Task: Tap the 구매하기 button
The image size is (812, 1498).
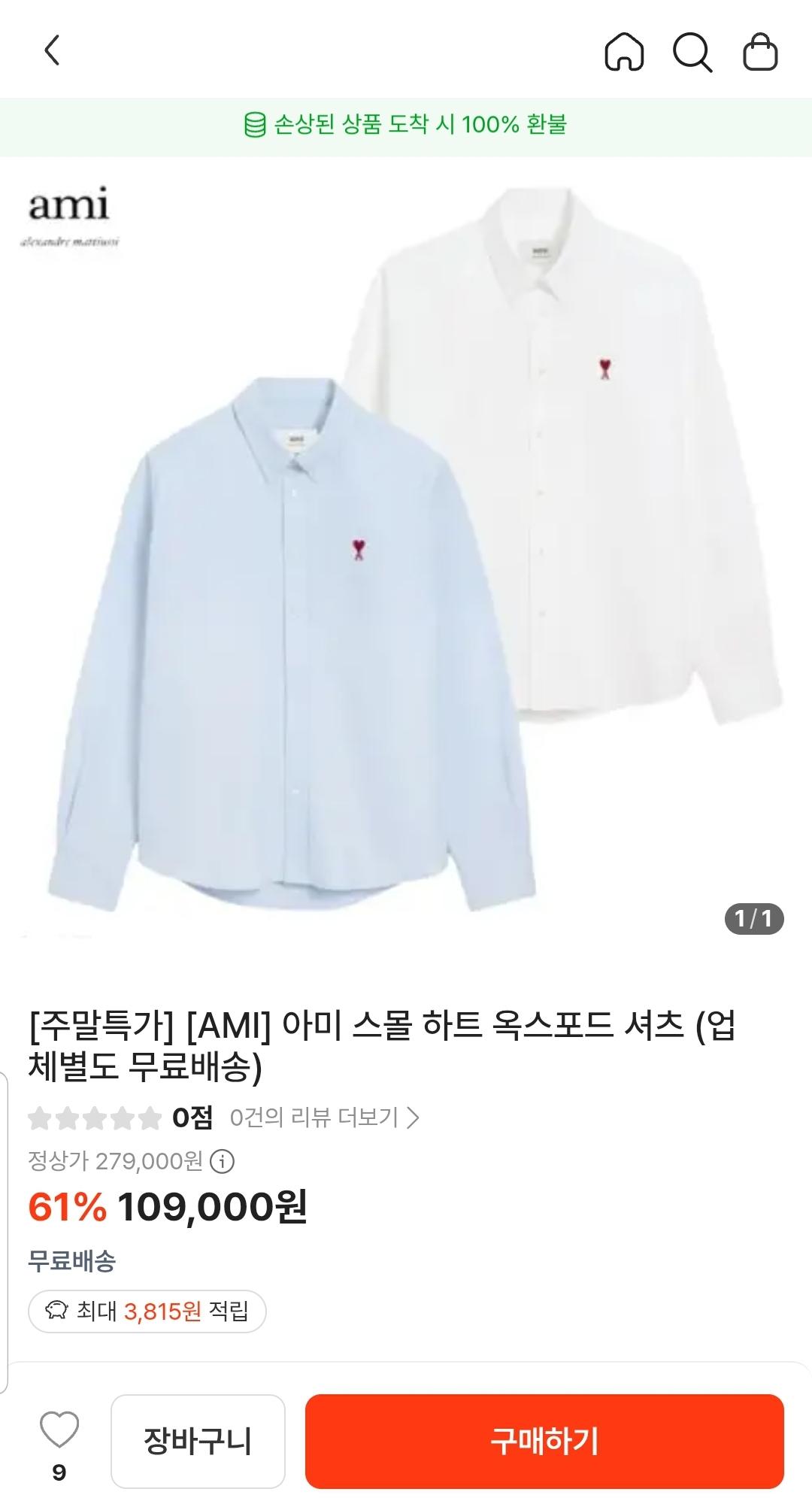Action: (544, 1442)
